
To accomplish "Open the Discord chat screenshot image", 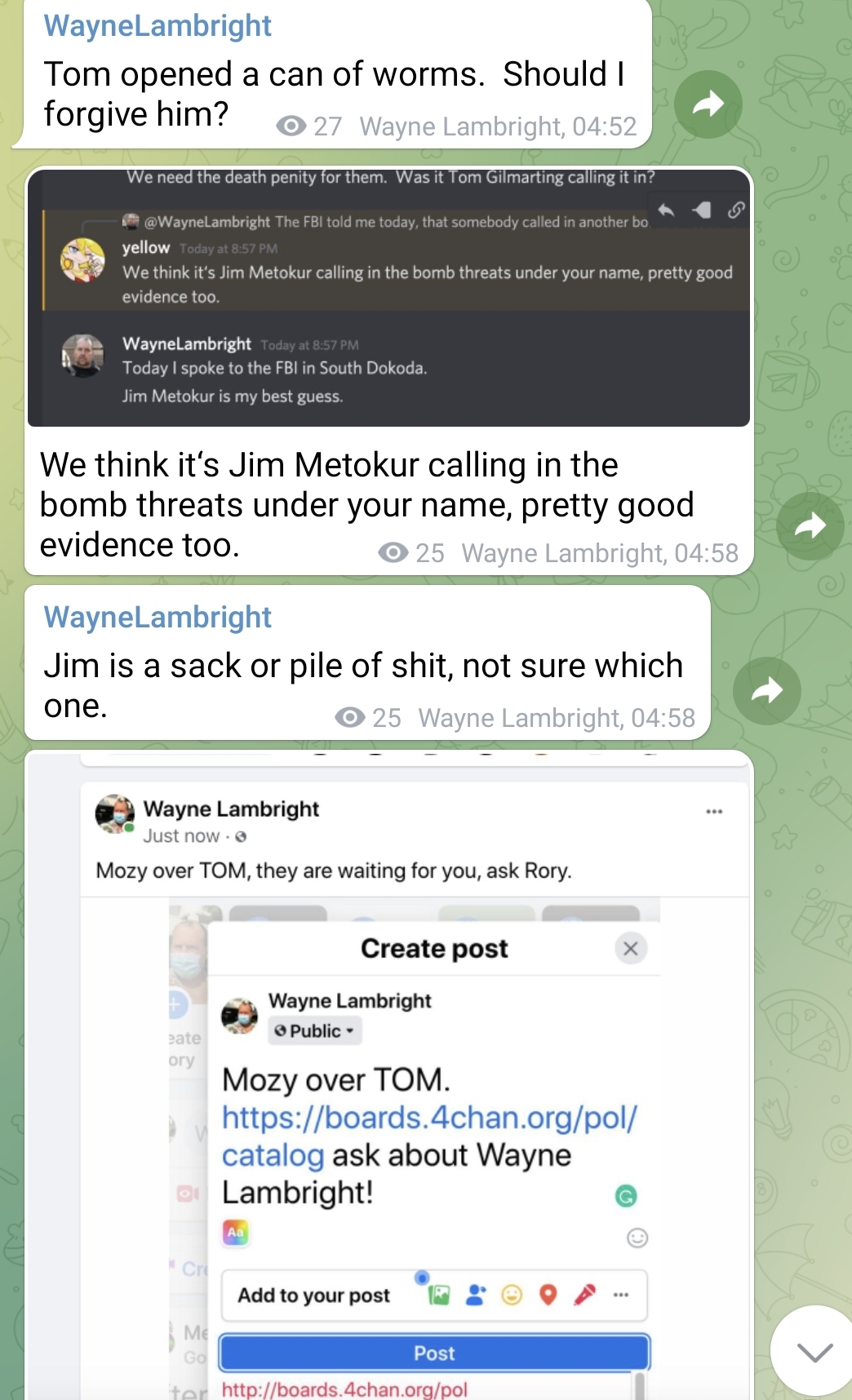I will tap(388, 298).
